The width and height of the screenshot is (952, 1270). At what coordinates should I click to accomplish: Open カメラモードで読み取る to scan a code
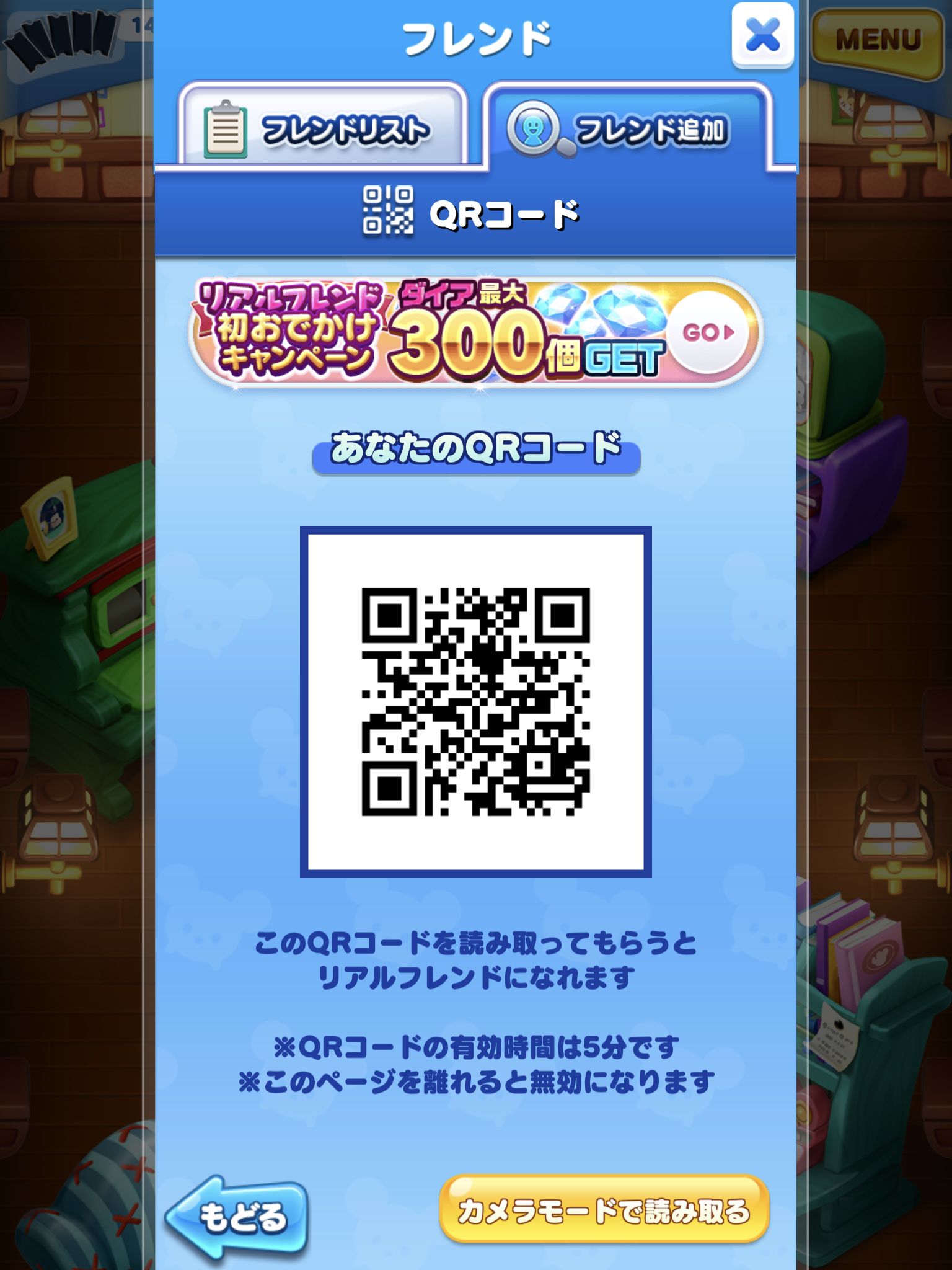click(604, 1210)
